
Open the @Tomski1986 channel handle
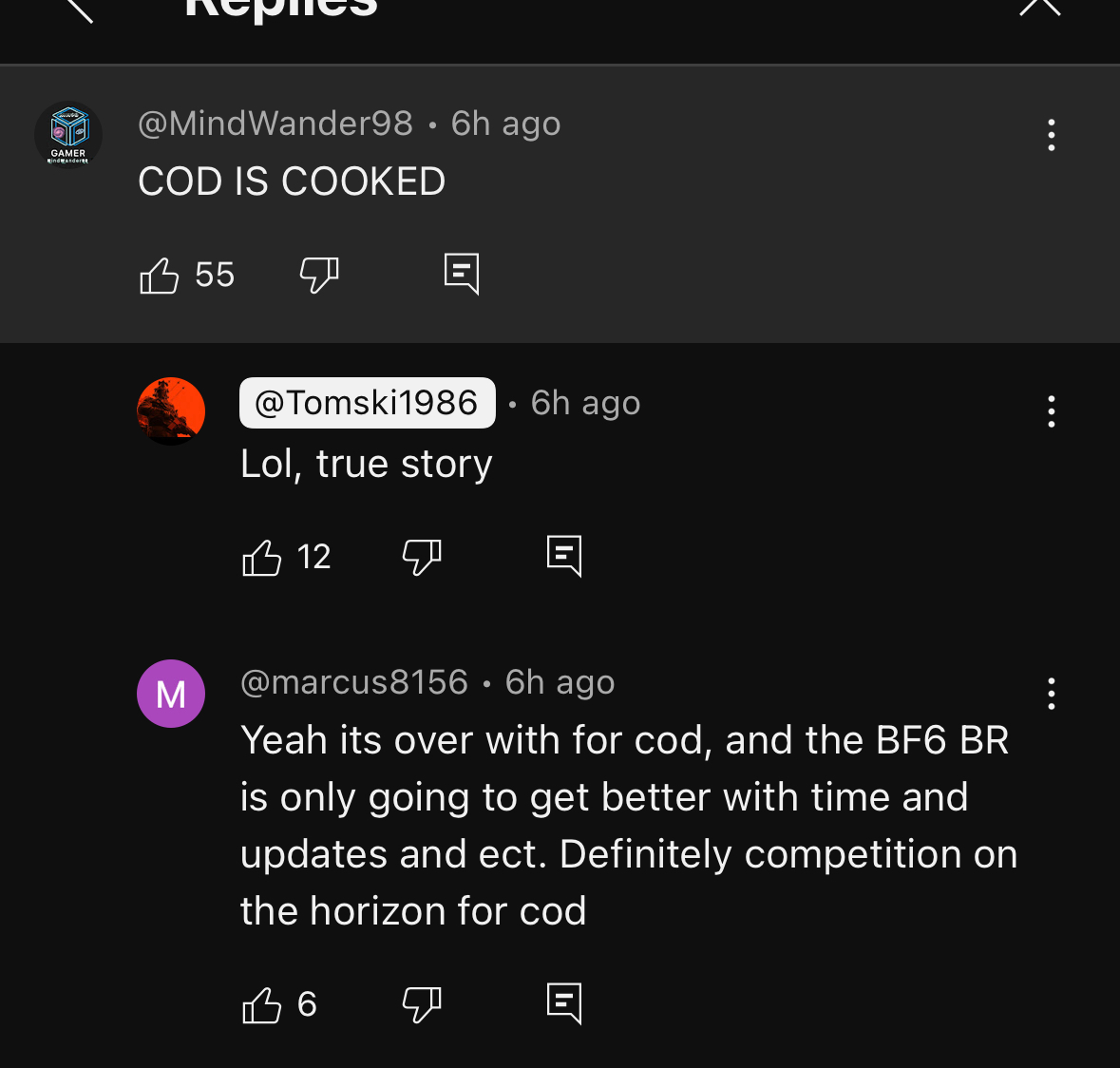tap(368, 403)
